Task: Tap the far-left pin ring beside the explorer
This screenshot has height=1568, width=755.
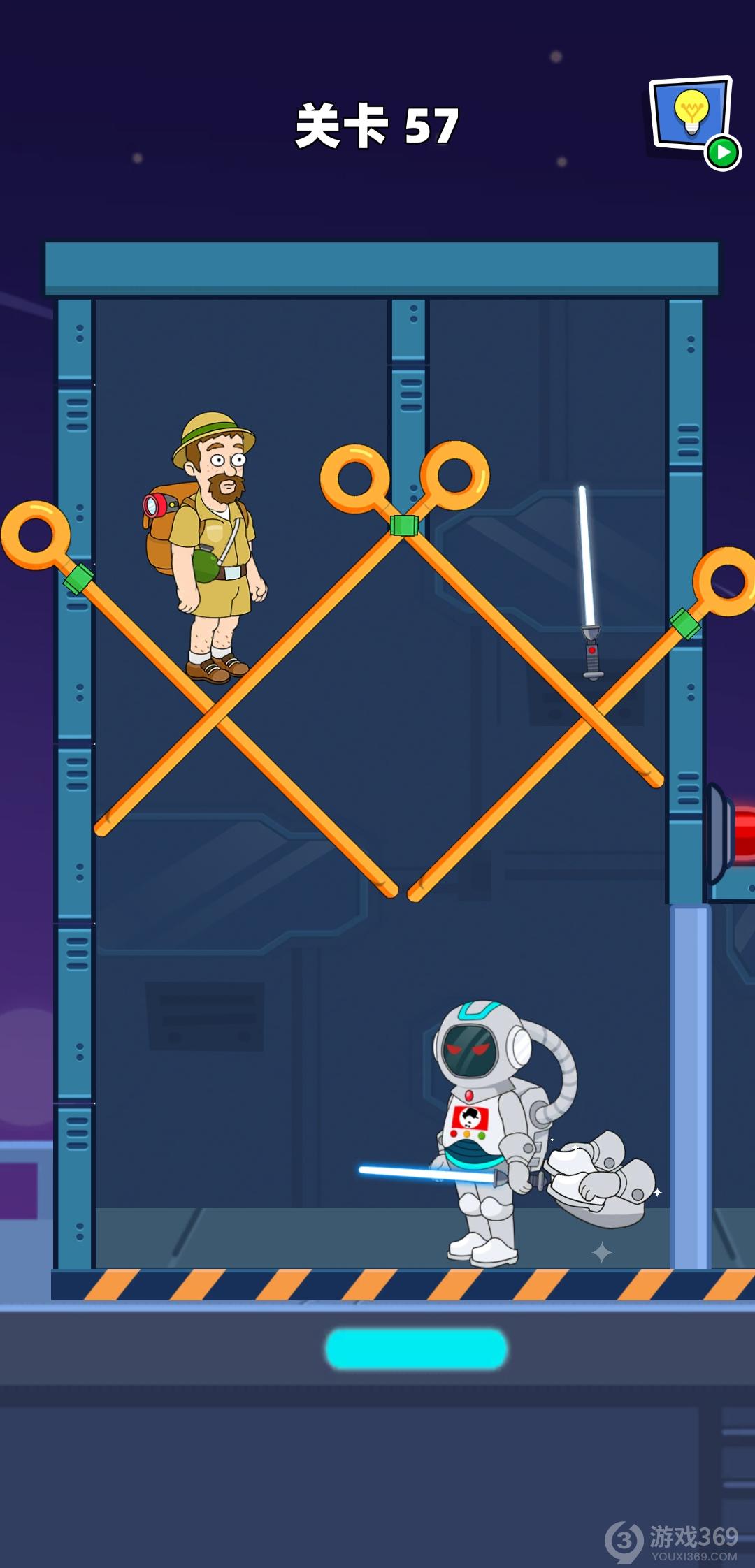Action: click(x=35, y=535)
